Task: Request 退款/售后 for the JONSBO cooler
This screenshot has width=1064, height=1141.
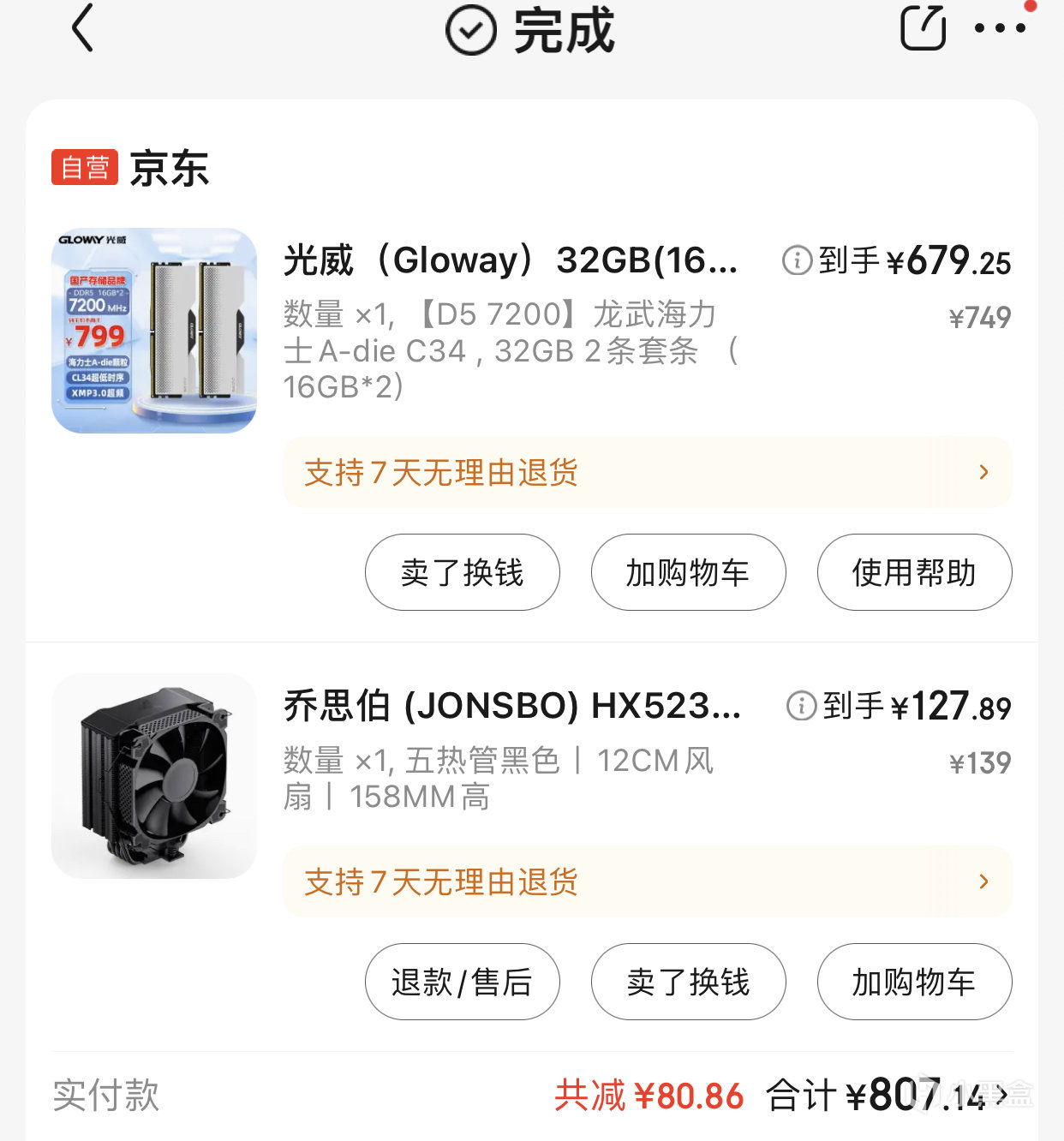Action: pos(462,982)
